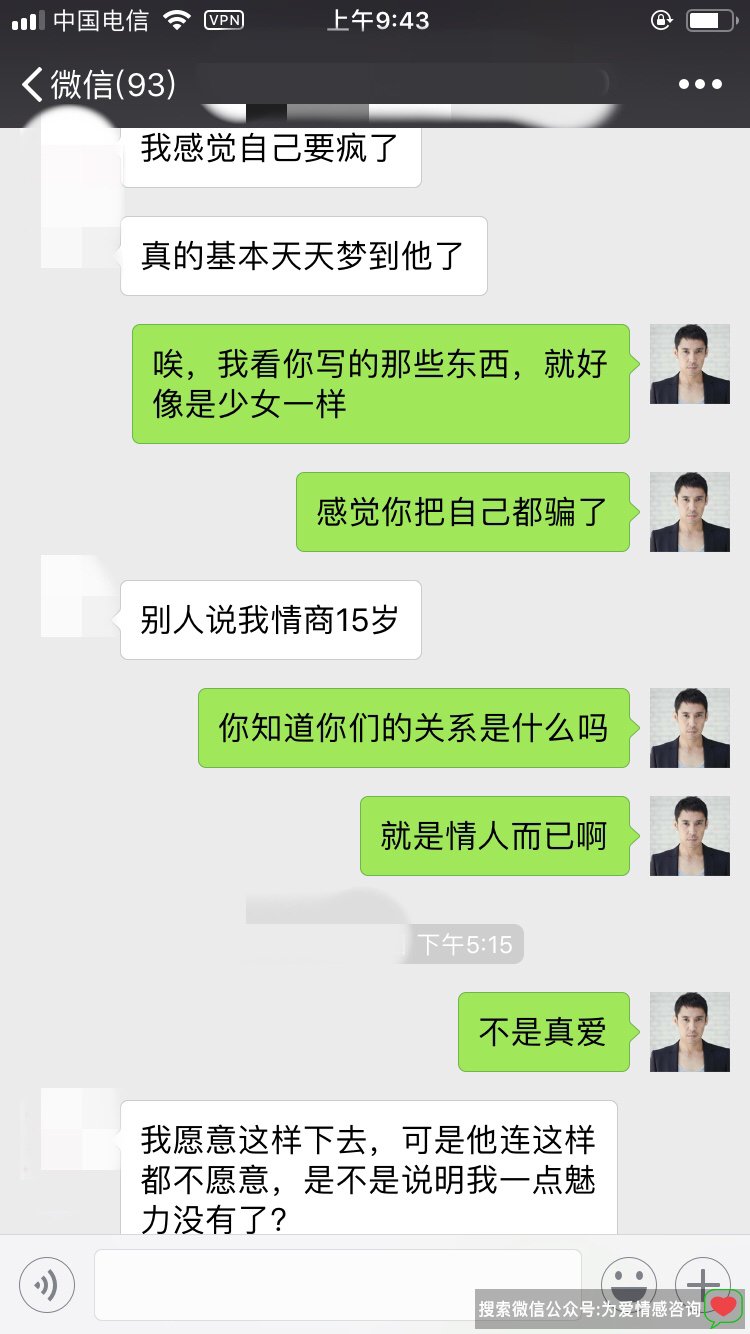The image size is (750, 1334).
Task: View the avatar beside 感觉你把自己都骗了
Action: tap(690, 512)
